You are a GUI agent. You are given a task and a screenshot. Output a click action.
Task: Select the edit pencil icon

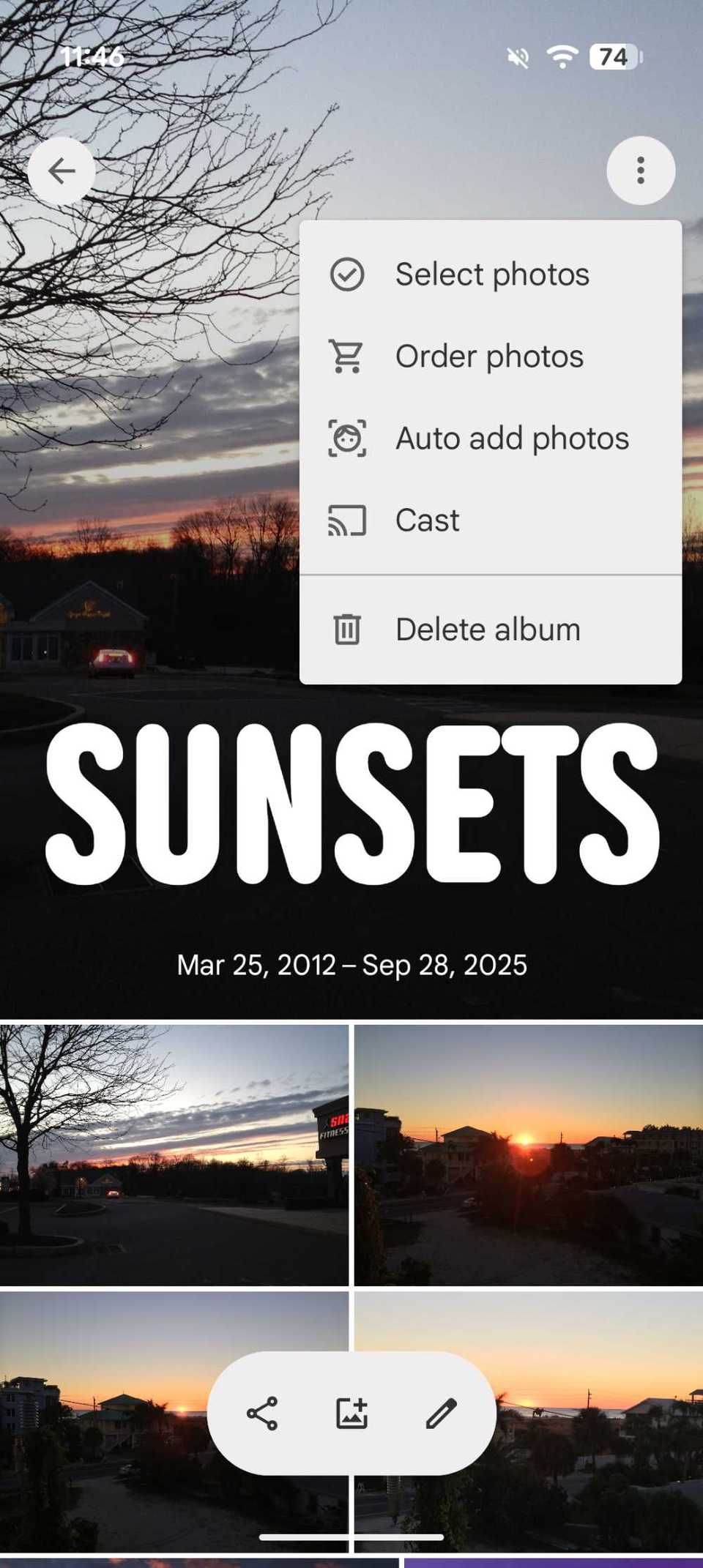click(439, 1414)
